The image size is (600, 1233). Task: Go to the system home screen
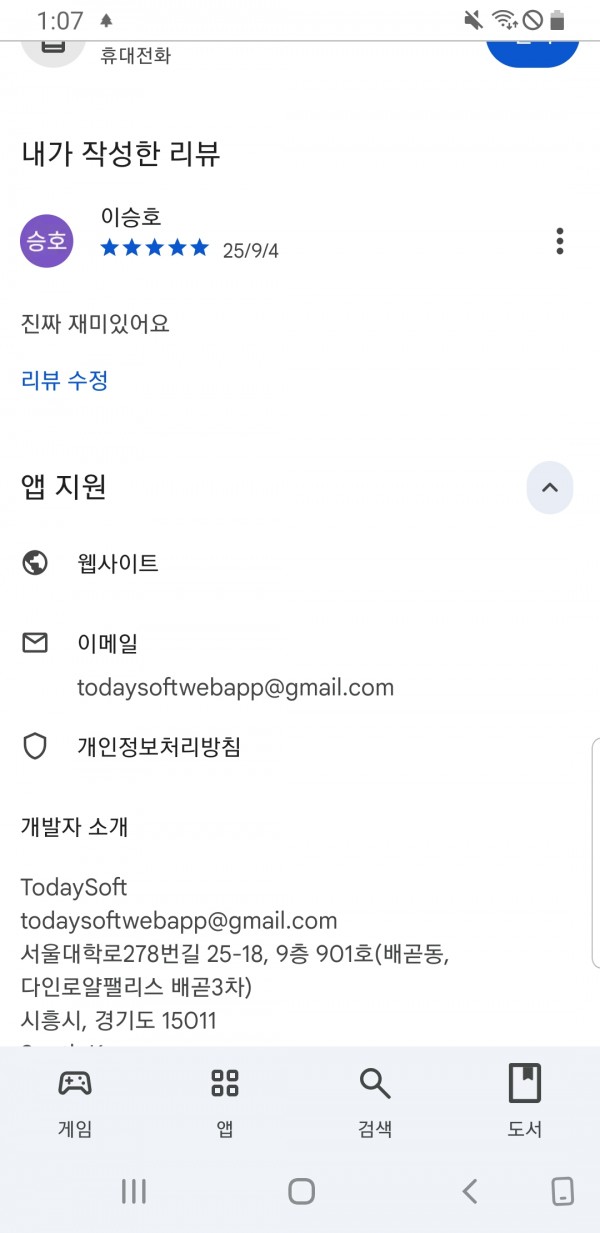click(x=301, y=1190)
